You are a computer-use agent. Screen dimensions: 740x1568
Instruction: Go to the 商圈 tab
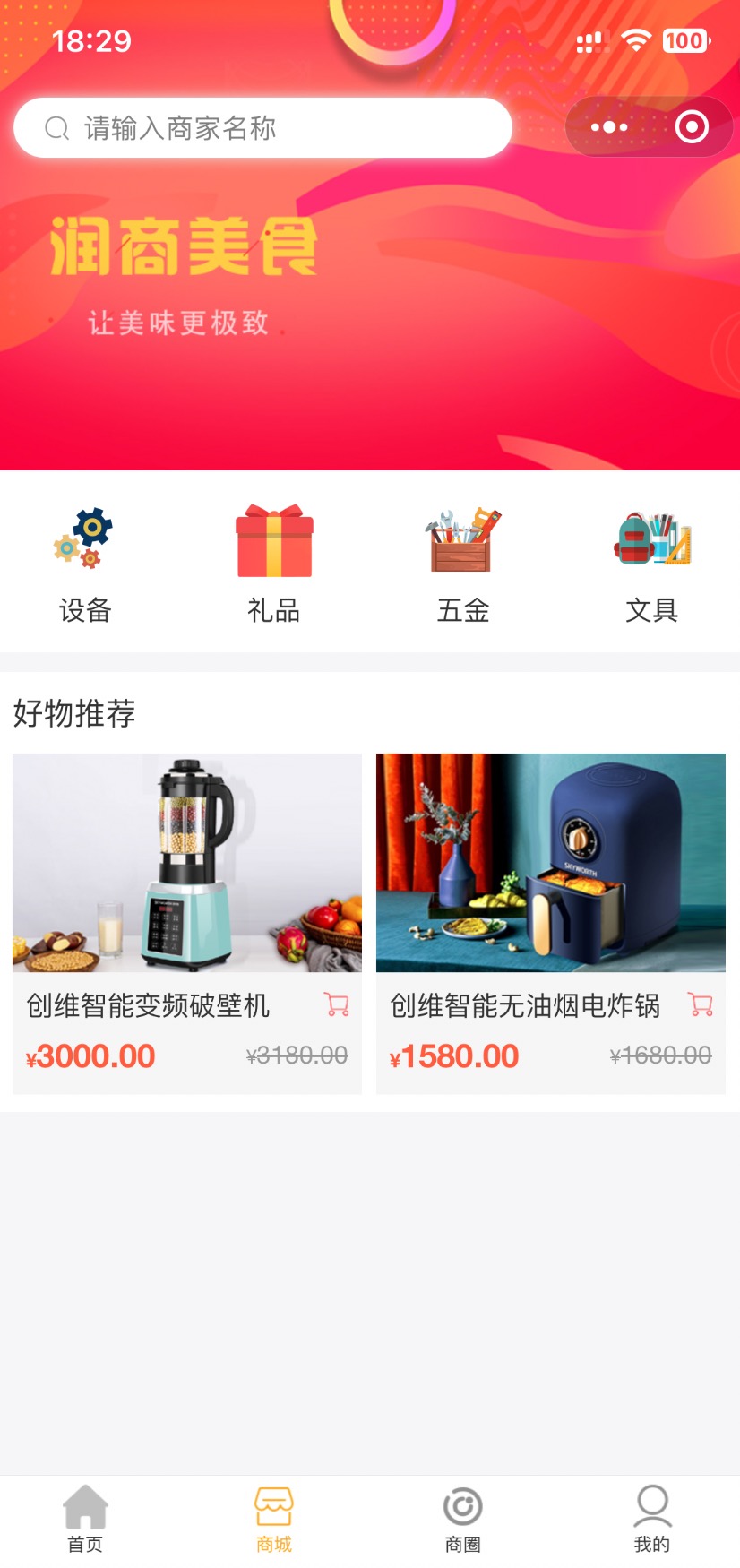point(463,1520)
